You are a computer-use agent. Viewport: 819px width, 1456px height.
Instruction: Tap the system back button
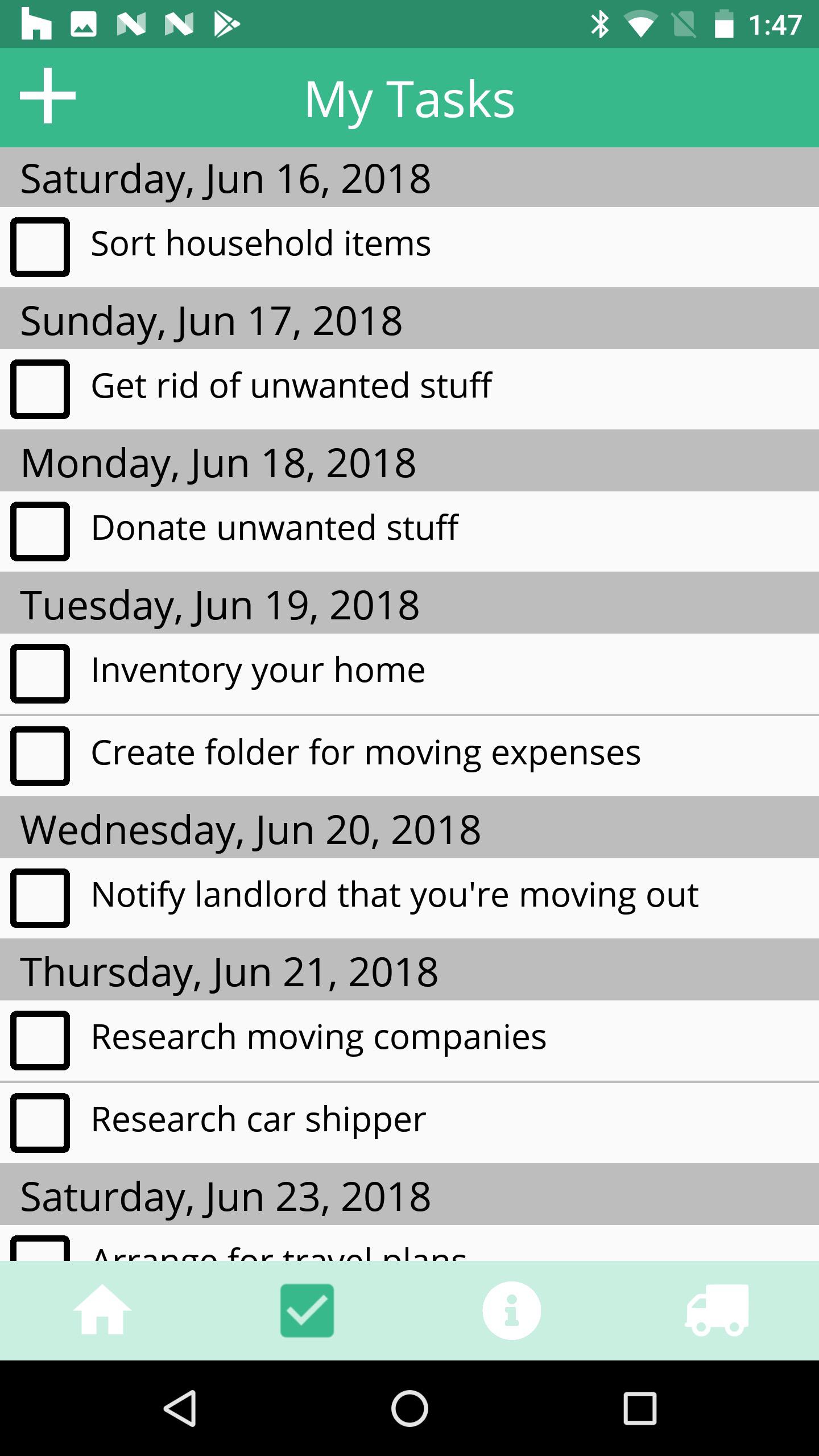[180, 1408]
